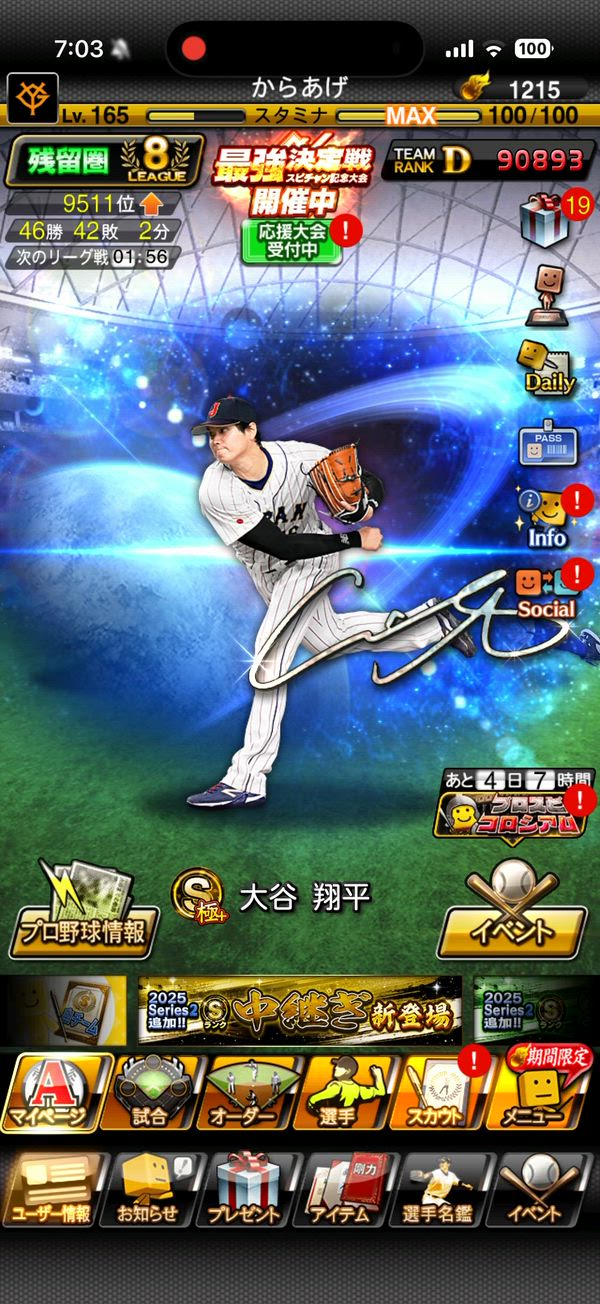Open the 中継ぎ新登場 scout banner

tap(300, 1011)
